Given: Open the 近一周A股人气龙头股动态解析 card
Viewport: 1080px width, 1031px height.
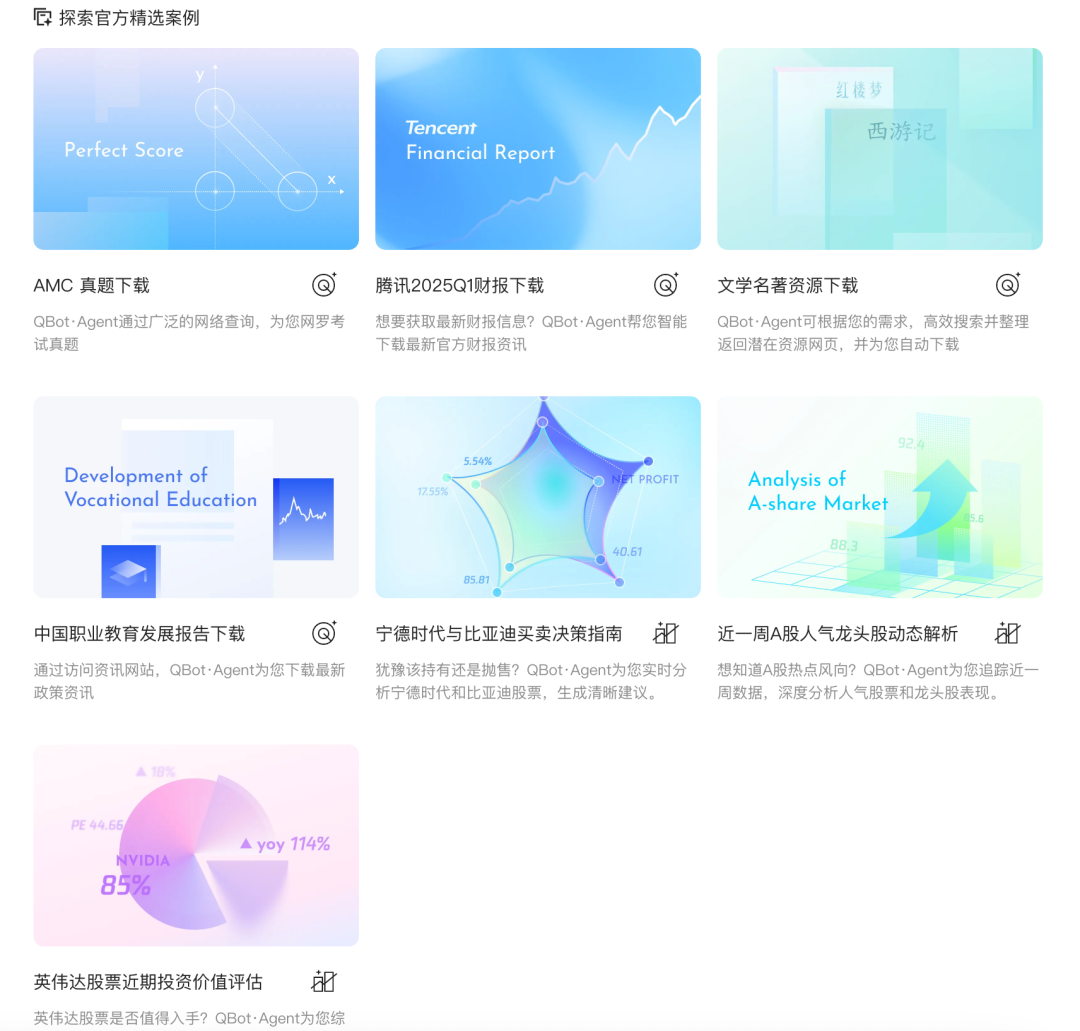Looking at the screenshot, I should (880, 497).
